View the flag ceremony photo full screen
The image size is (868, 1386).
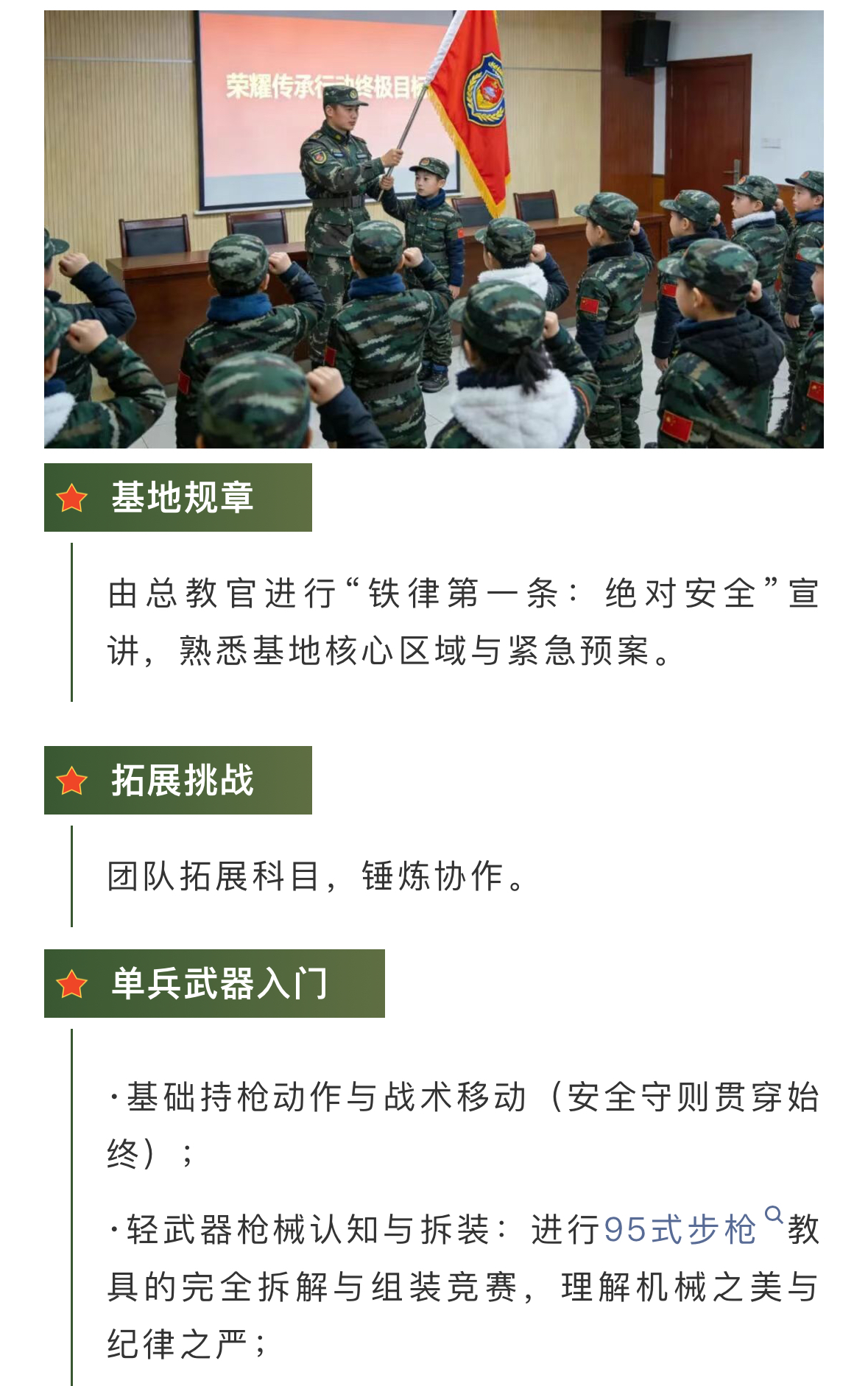[434, 229]
